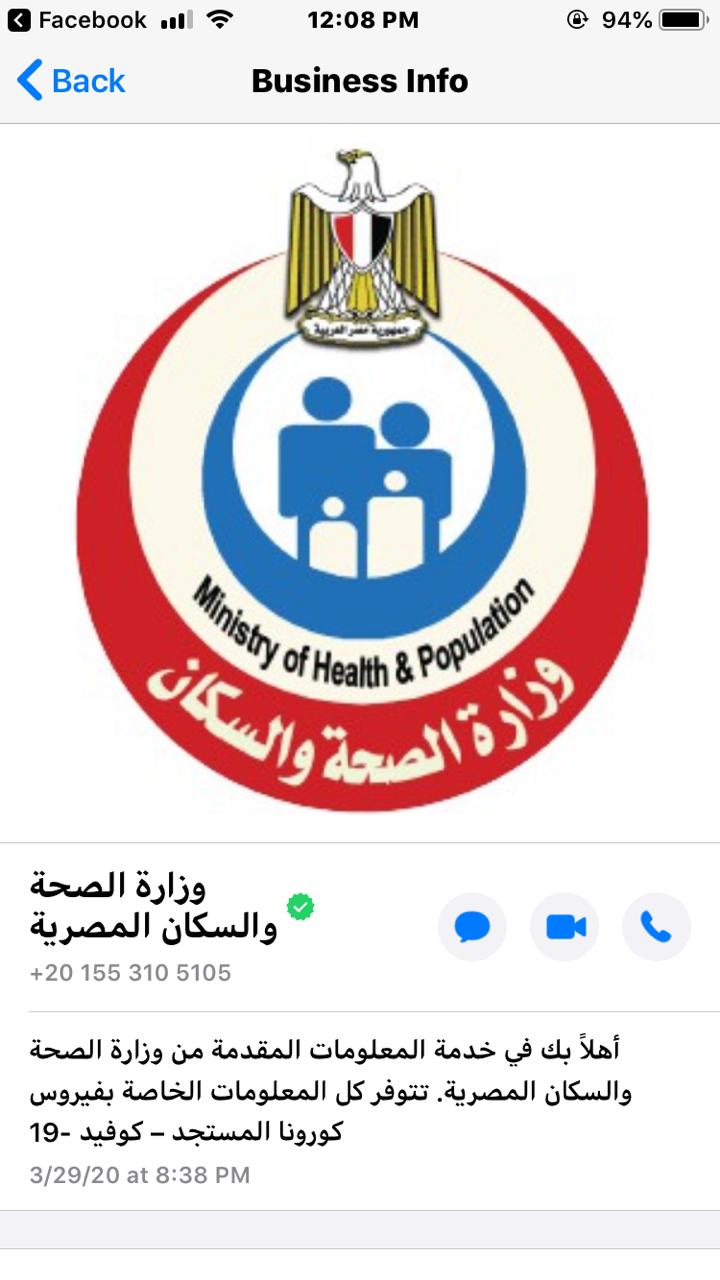Start a voice call to the ministry
The image size is (720, 1280).
pyautogui.click(x=656, y=927)
